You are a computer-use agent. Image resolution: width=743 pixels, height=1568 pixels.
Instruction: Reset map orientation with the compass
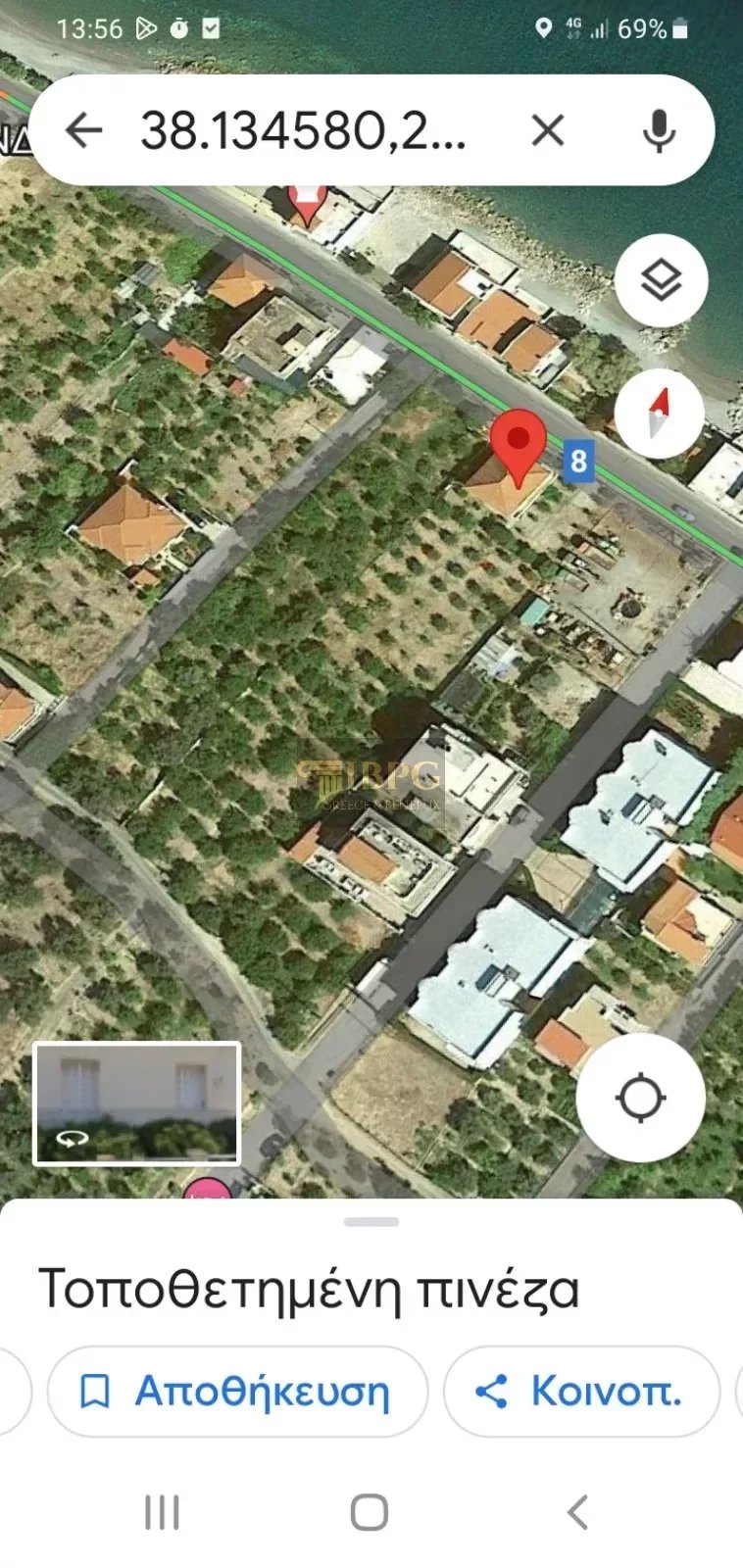[x=659, y=413]
